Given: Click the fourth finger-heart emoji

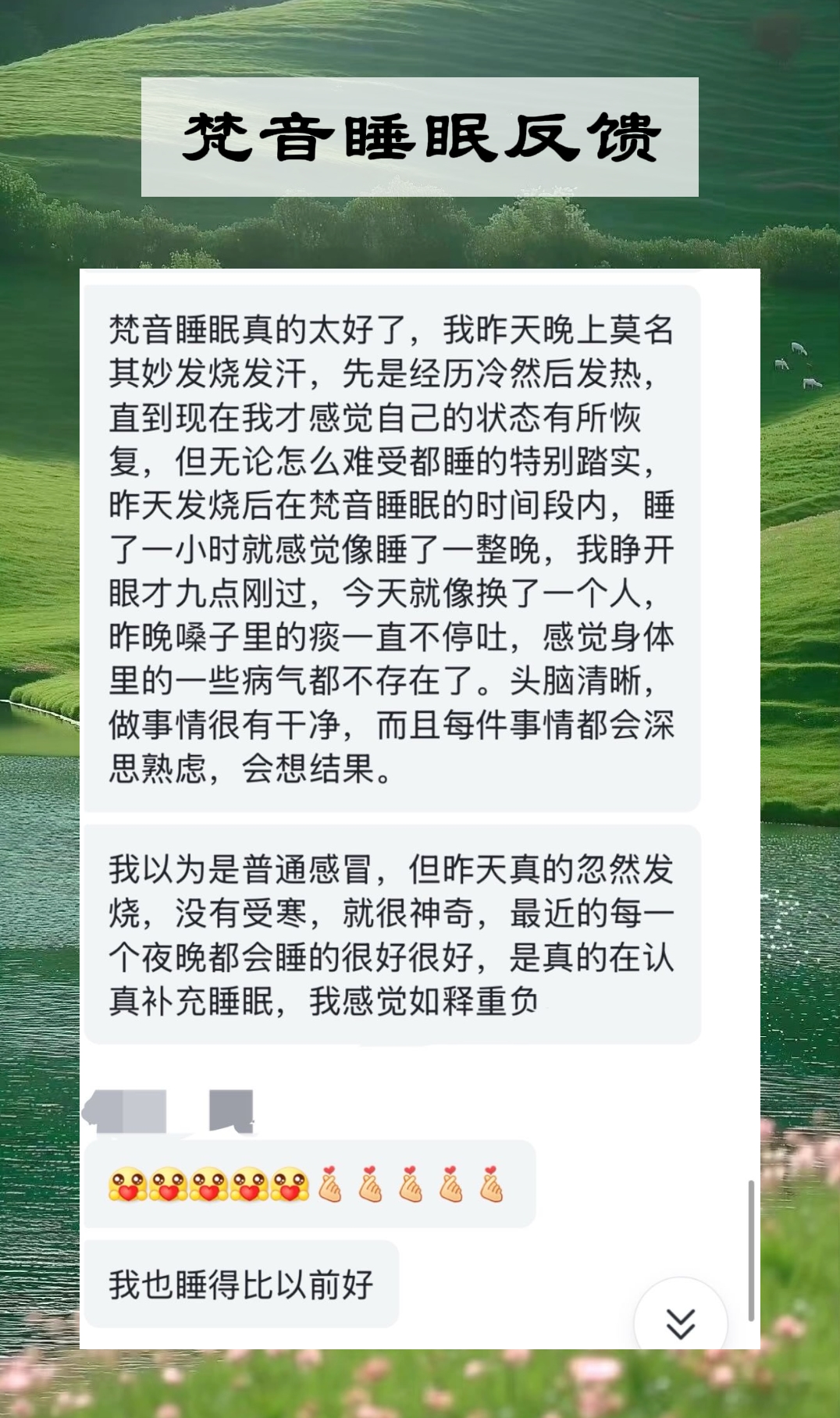Looking at the screenshot, I should [x=451, y=1183].
